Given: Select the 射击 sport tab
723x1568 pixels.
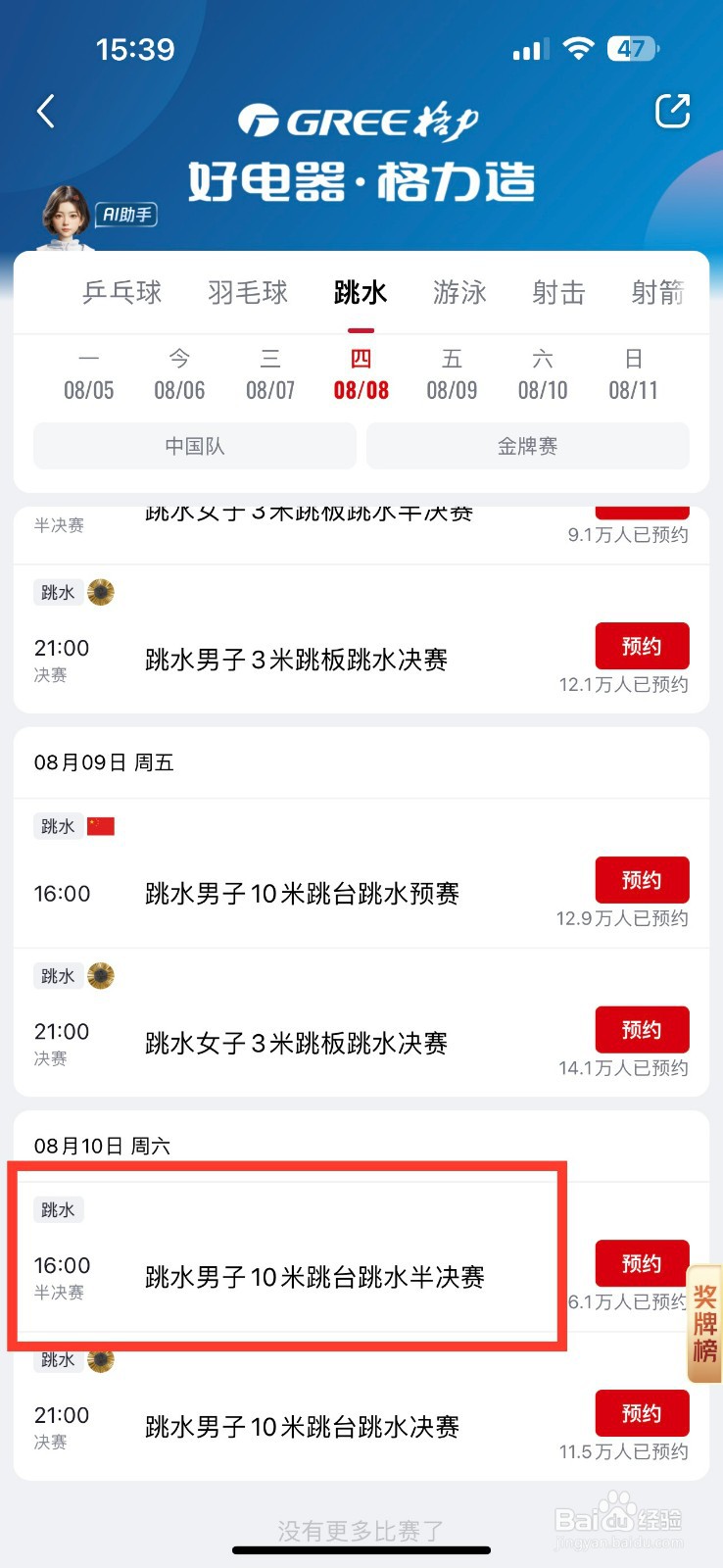Looking at the screenshot, I should 558,292.
